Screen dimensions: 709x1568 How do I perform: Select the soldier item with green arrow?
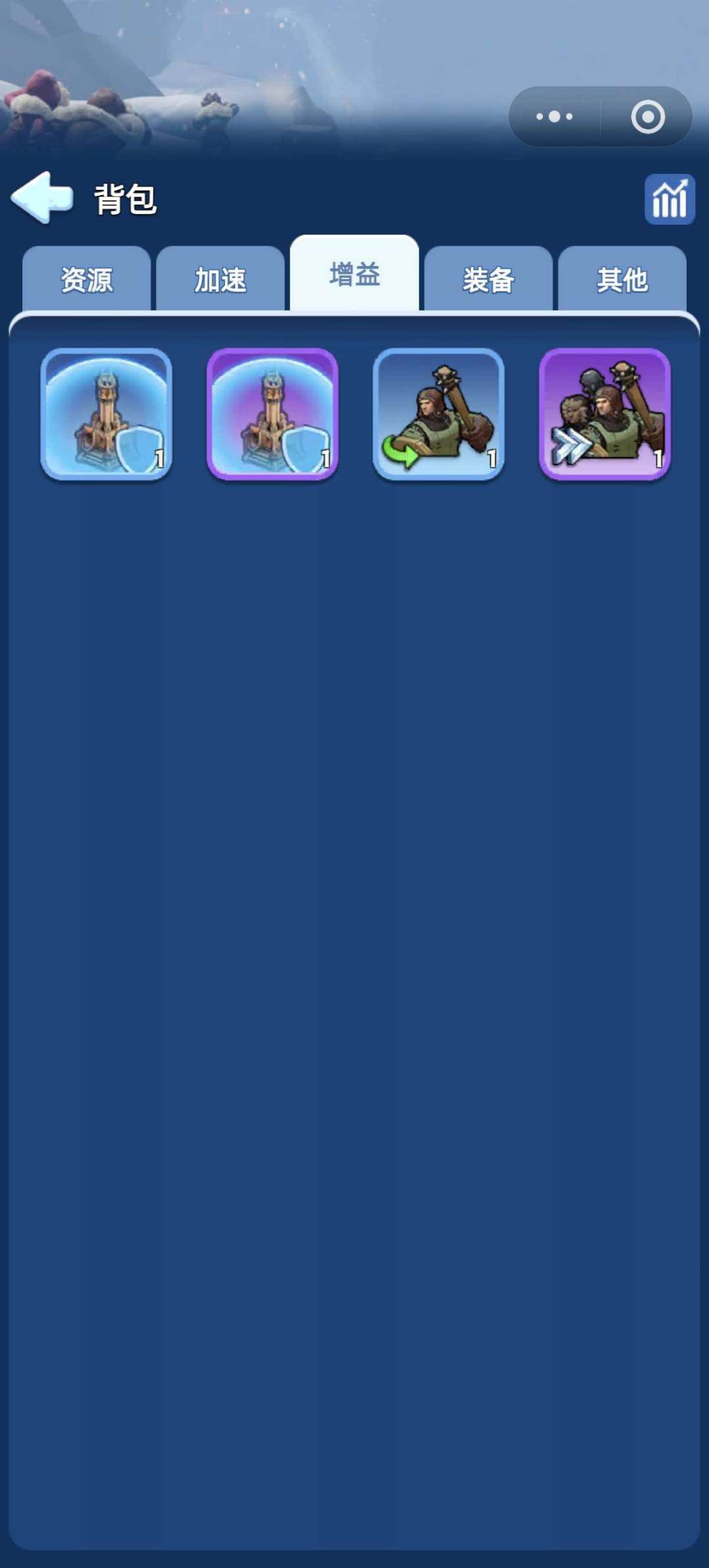439,414
